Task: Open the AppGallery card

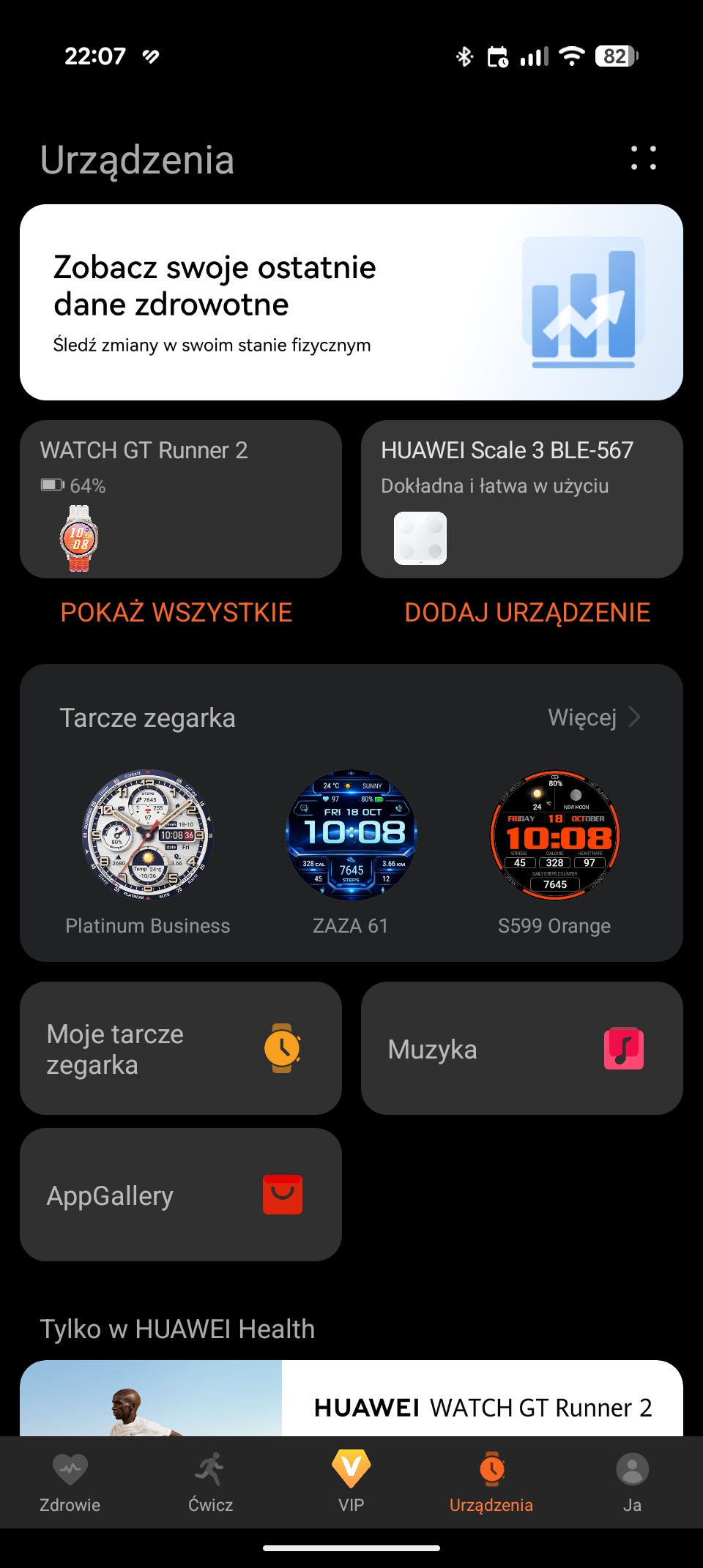Action: (x=181, y=1195)
